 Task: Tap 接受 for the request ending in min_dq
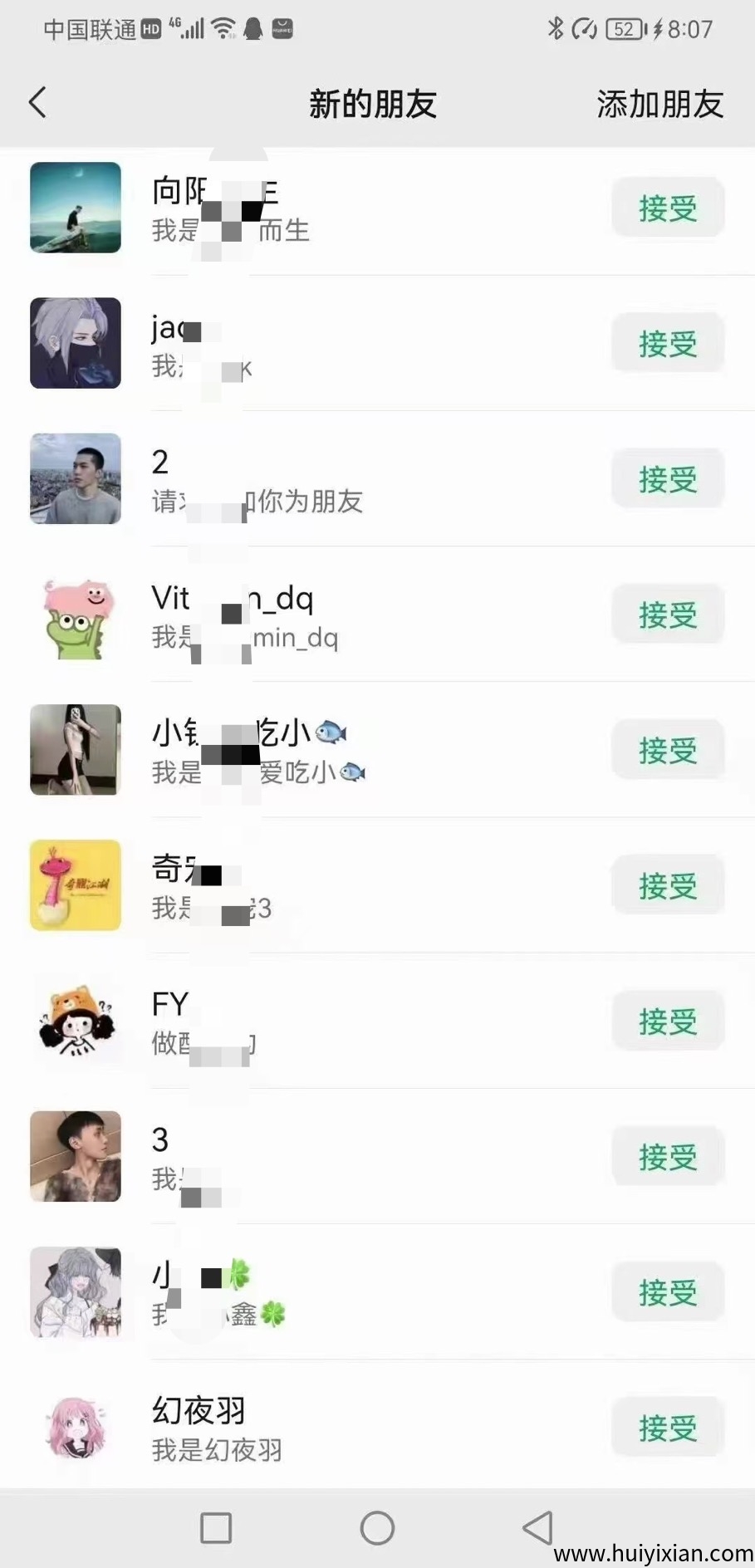[668, 615]
